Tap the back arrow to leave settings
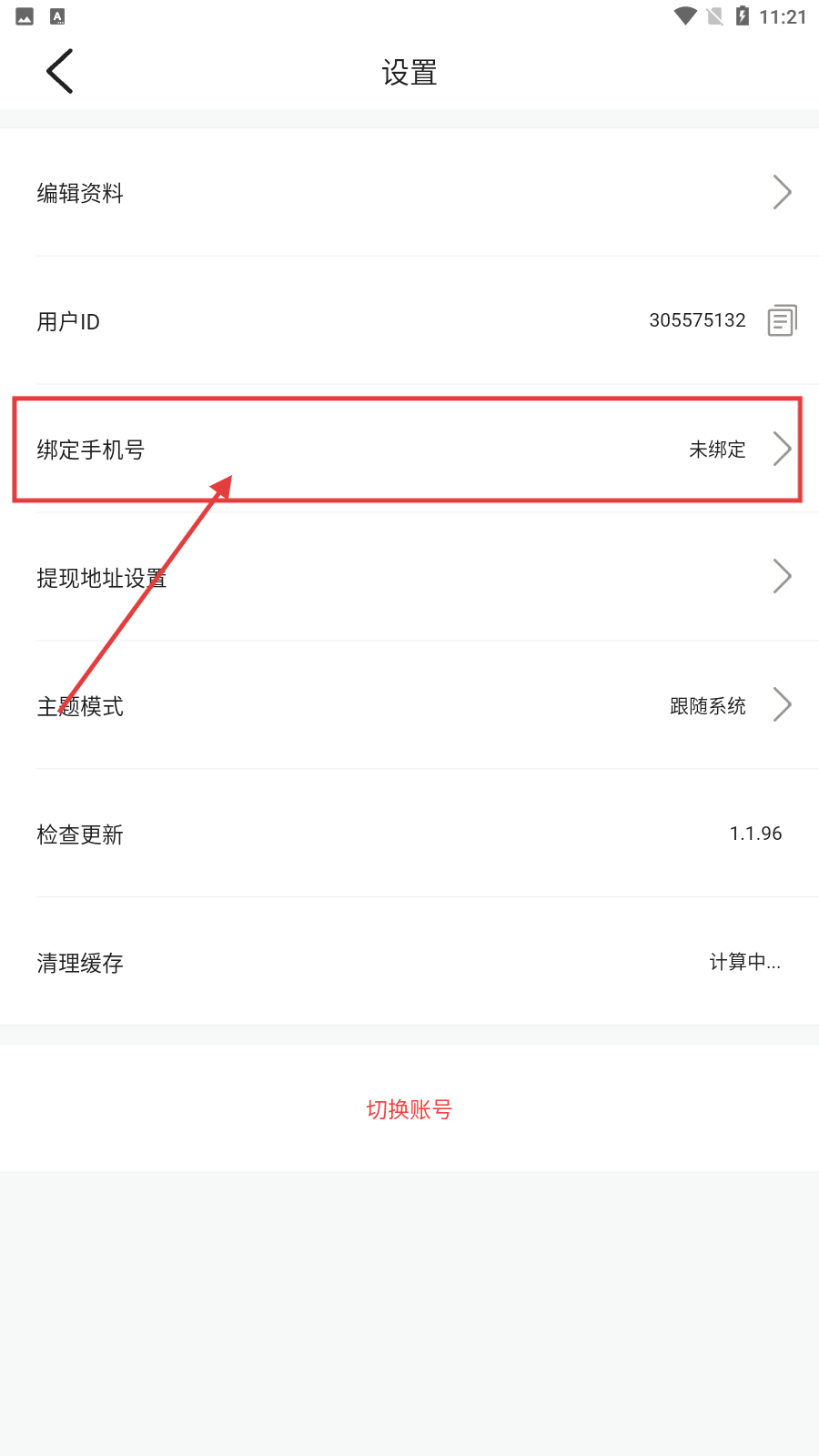Image resolution: width=819 pixels, height=1456 pixels. pos(58,71)
